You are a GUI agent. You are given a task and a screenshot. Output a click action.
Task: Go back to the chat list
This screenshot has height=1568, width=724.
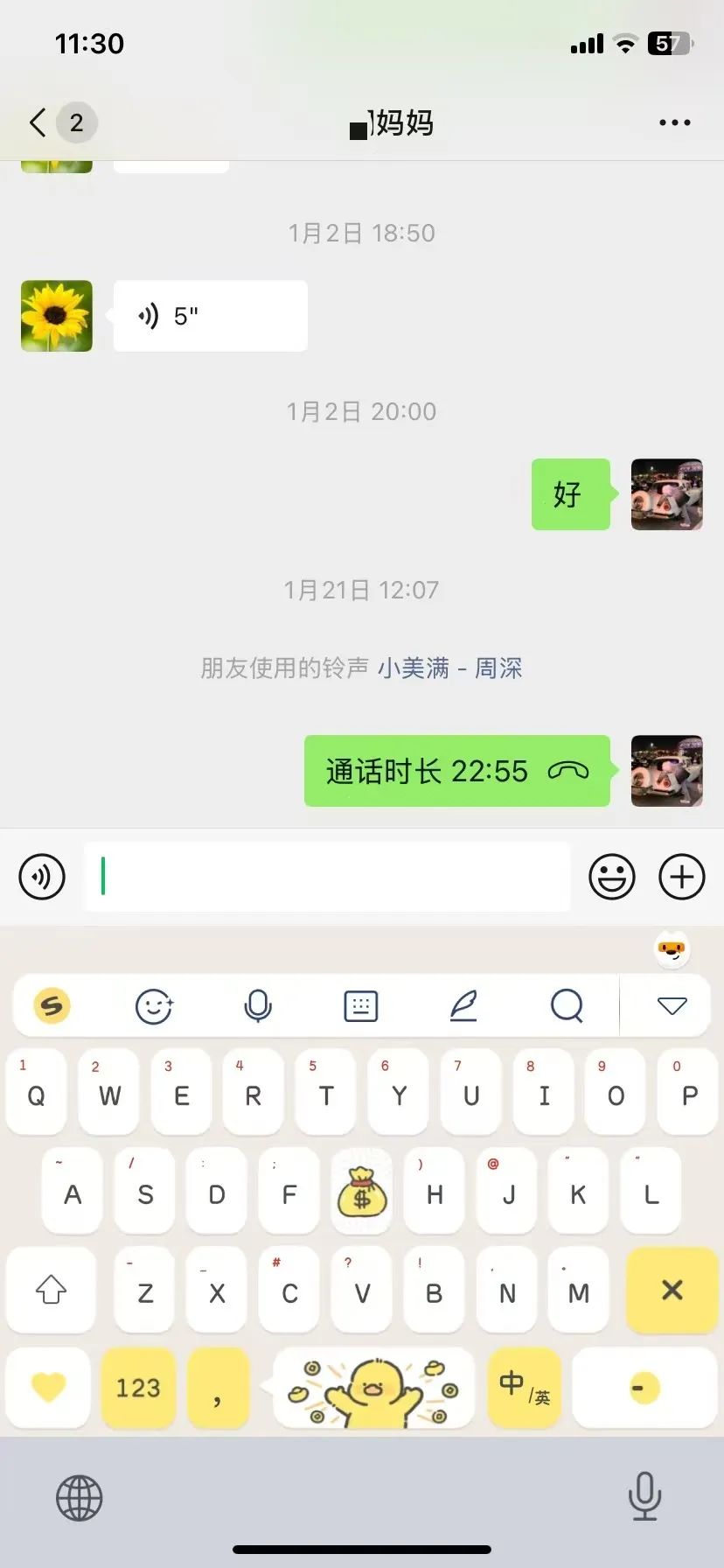click(38, 122)
